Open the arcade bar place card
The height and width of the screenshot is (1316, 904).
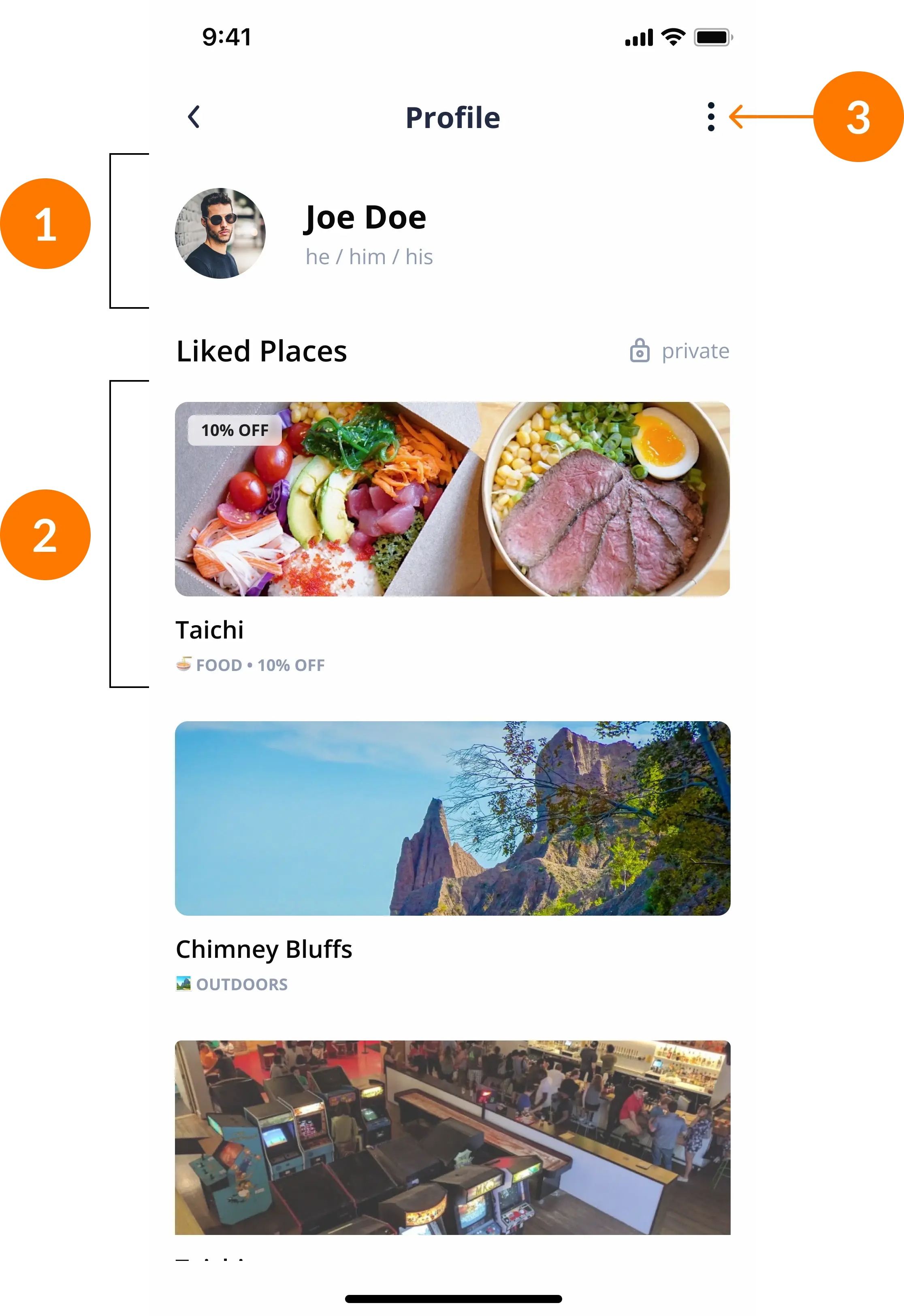pyautogui.click(x=452, y=1137)
